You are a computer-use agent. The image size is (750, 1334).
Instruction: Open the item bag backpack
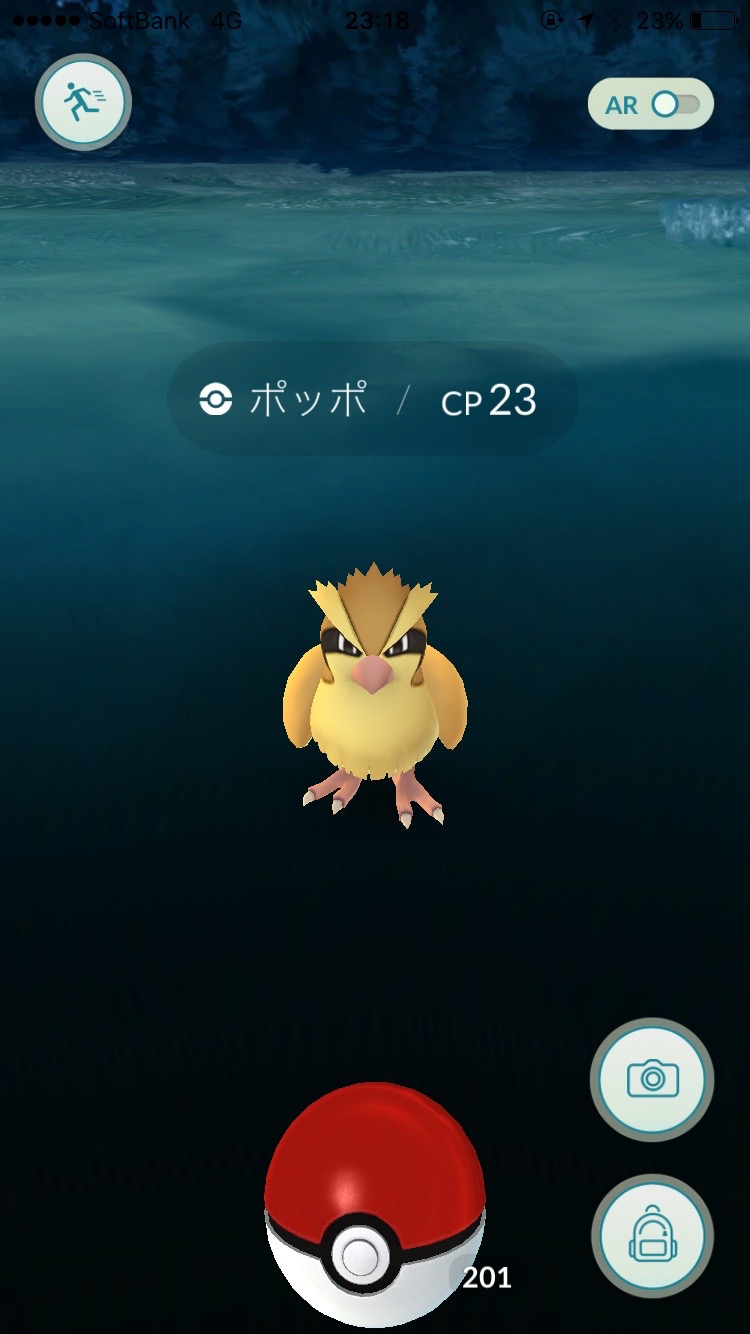(652, 1236)
